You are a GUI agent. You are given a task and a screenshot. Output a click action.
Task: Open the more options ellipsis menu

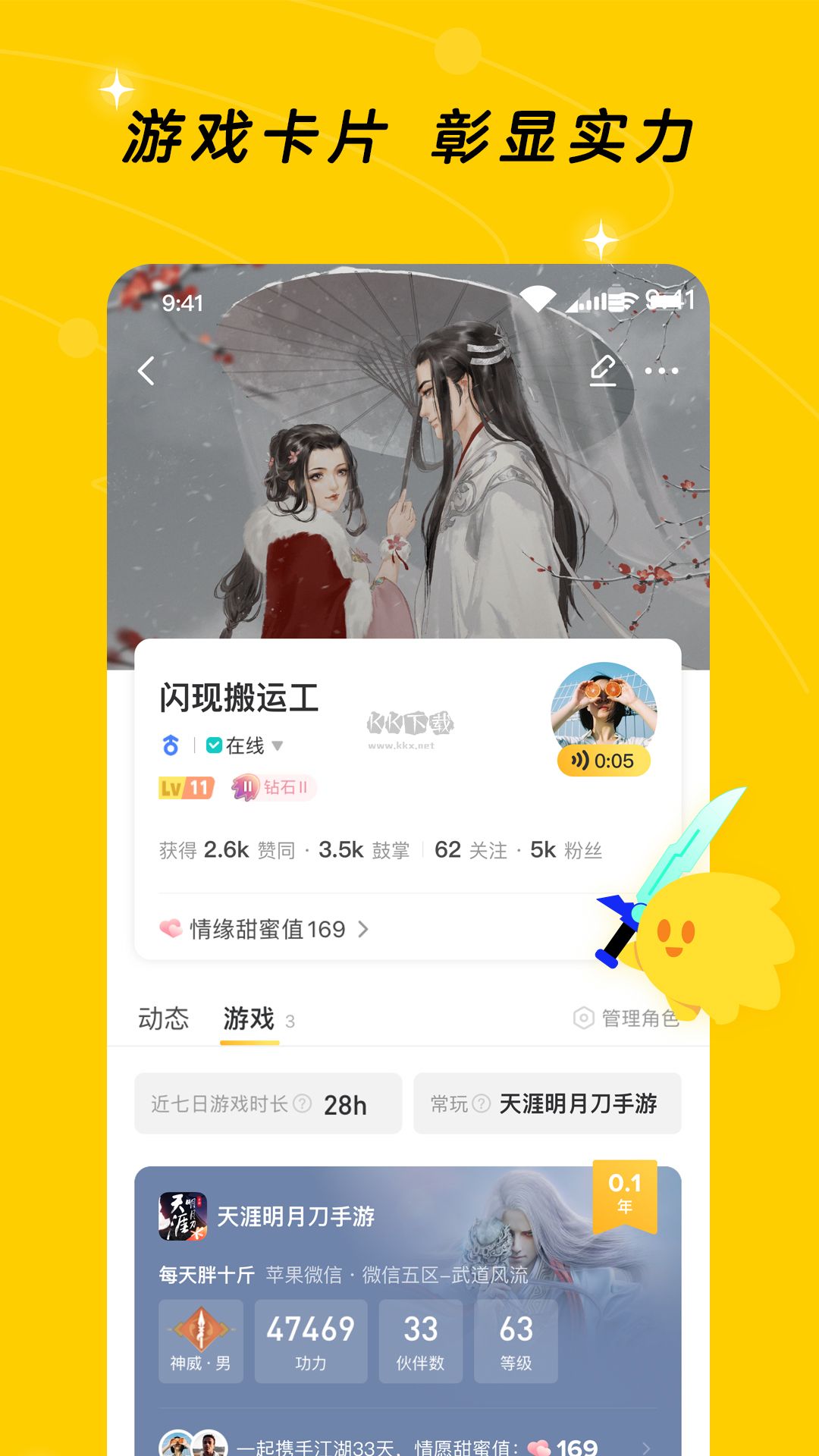pyautogui.click(x=661, y=369)
